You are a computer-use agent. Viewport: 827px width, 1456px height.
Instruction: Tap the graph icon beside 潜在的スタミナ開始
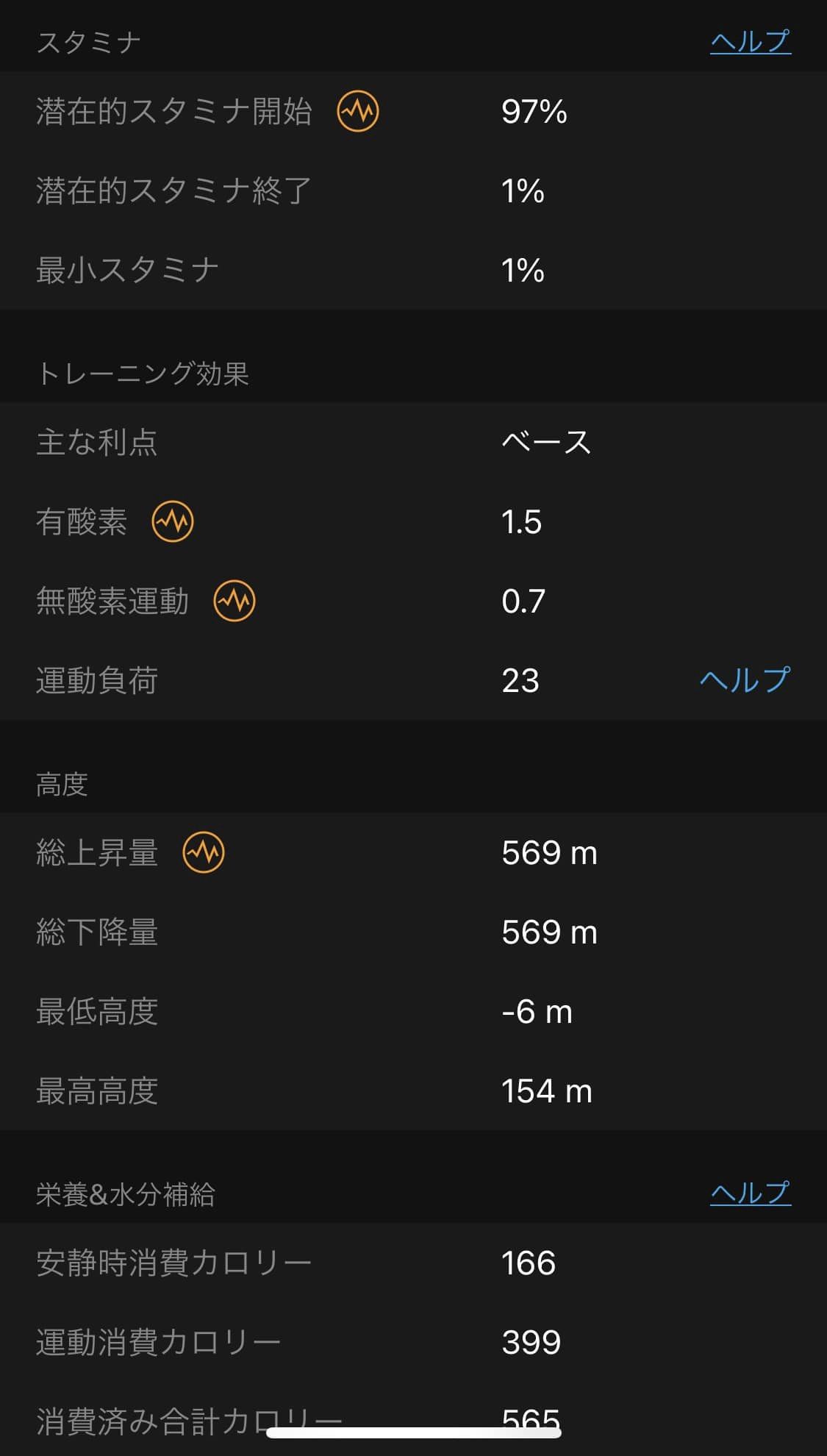(358, 112)
